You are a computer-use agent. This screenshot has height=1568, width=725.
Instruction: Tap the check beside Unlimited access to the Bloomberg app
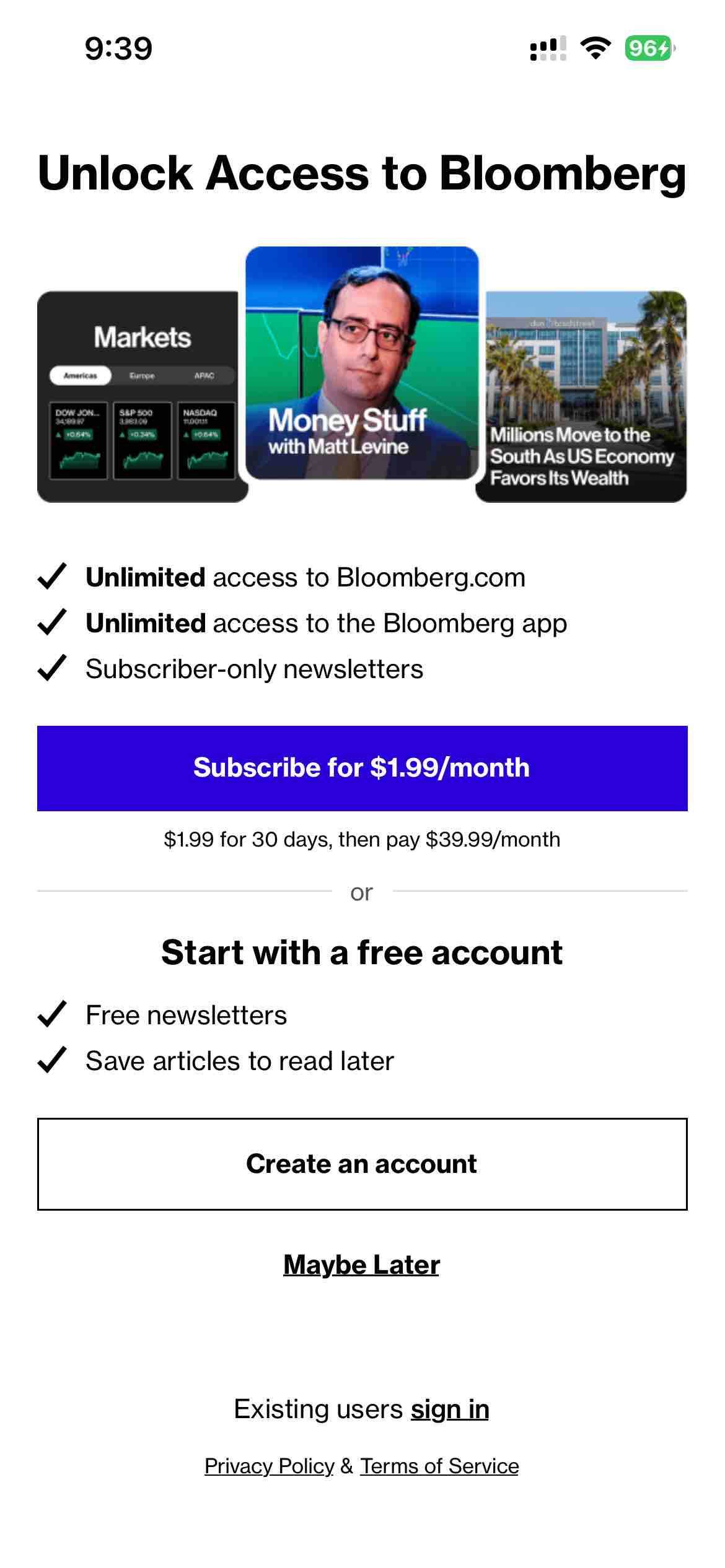click(53, 623)
